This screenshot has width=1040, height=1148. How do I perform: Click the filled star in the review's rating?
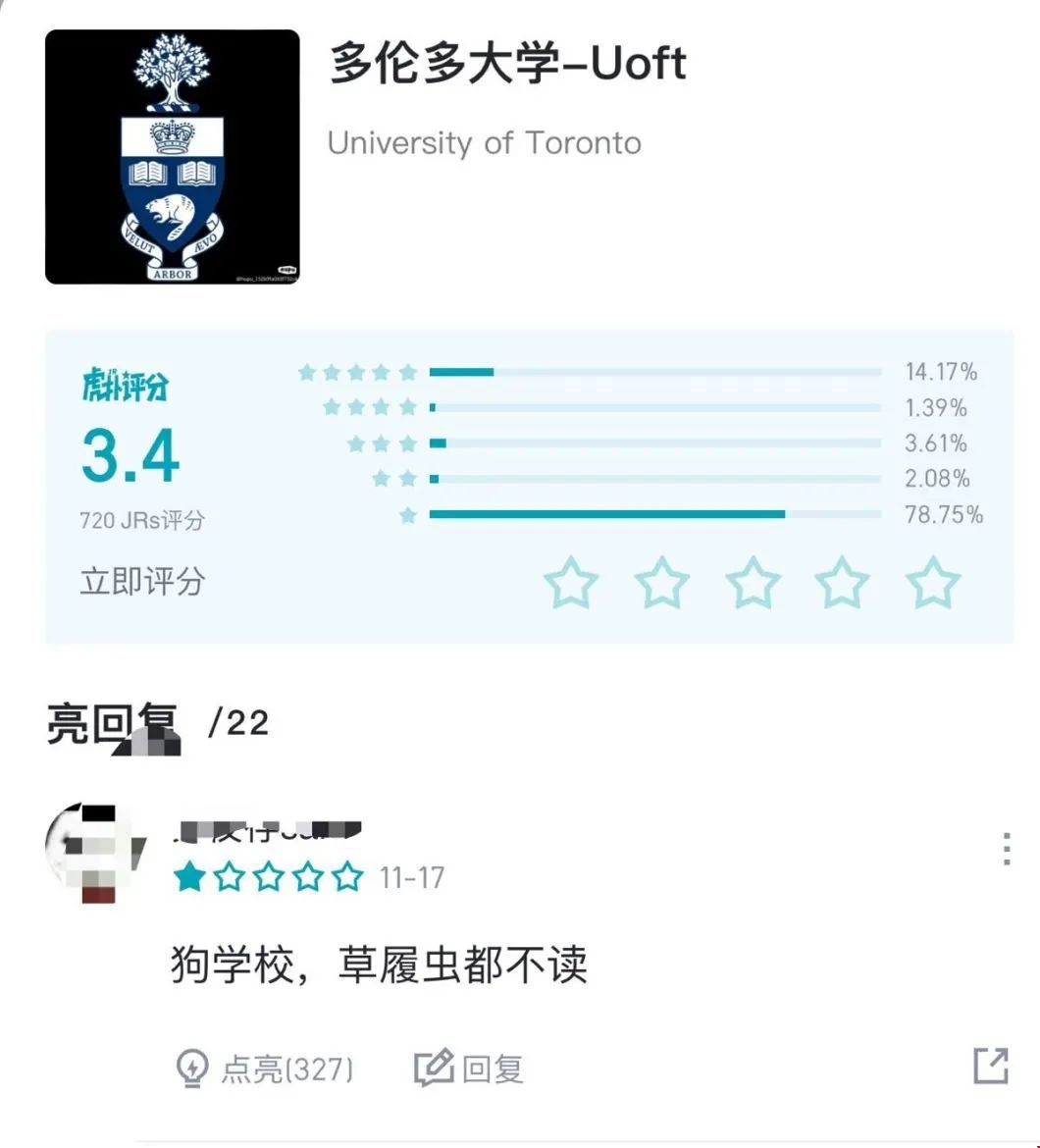(190, 876)
